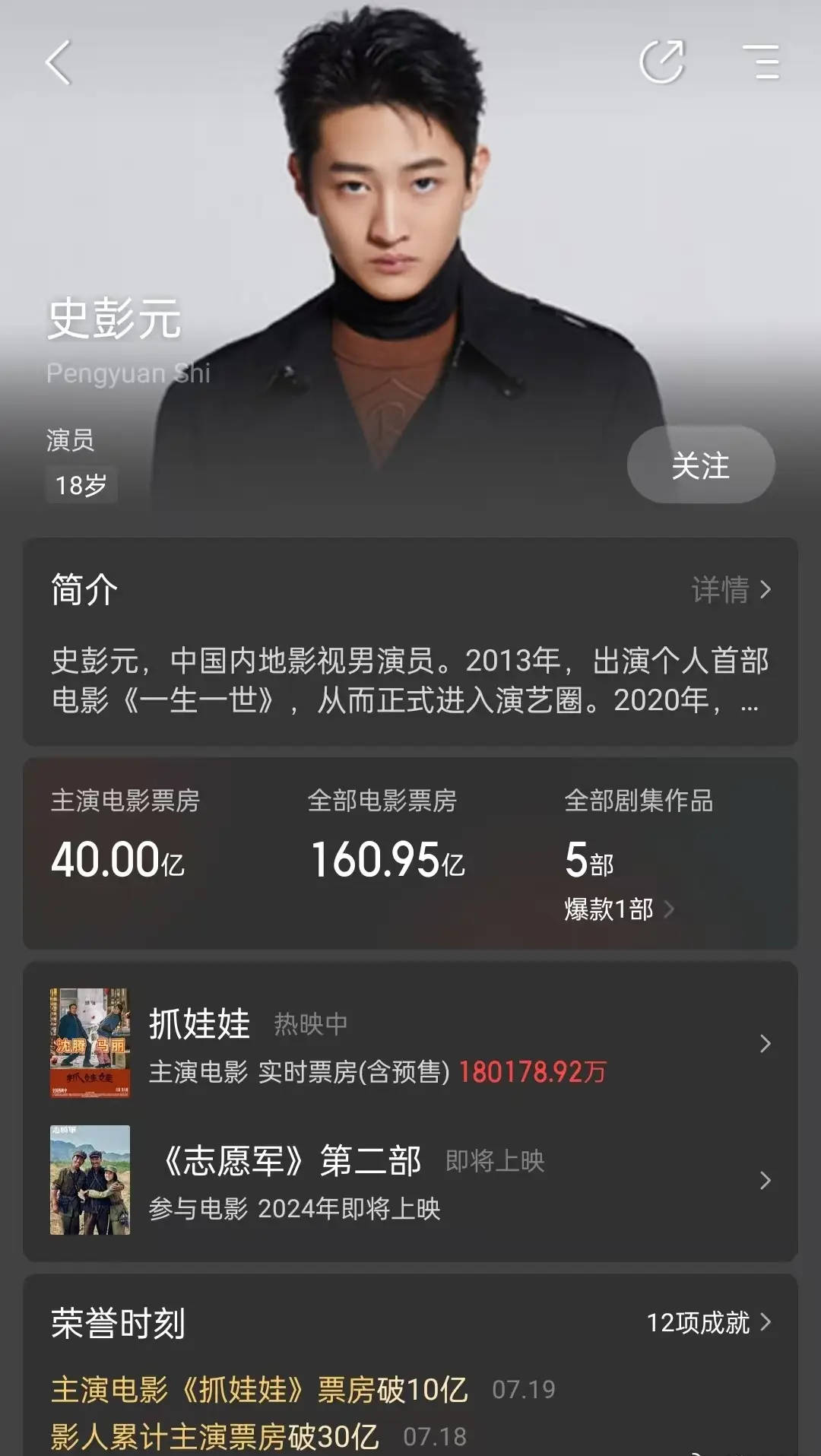Screen dimensions: 821x1456
Task: Follow 史彭元 with the 关注 button
Action: click(x=700, y=465)
